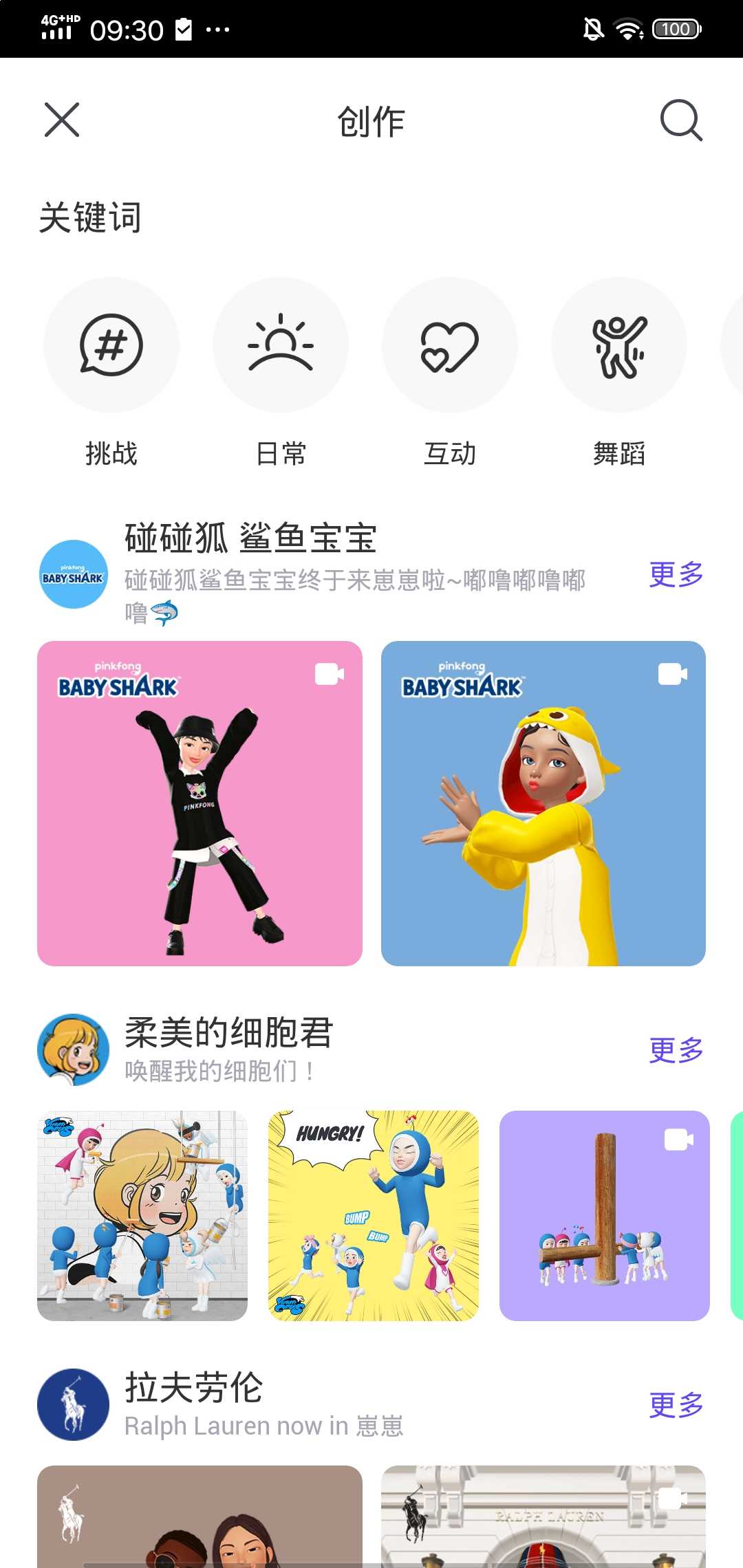The width and height of the screenshot is (743, 1568).
Task: Open the brown Ralph Lauren avatars template
Action: [x=200, y=1516]
